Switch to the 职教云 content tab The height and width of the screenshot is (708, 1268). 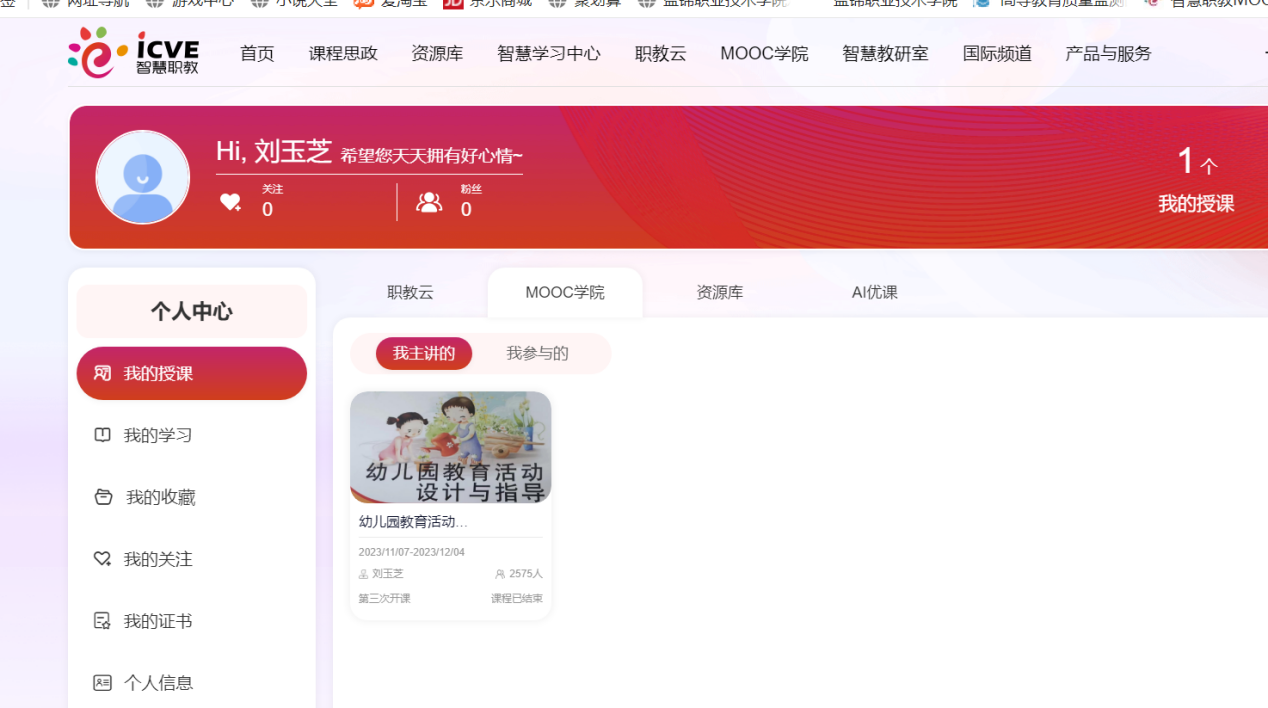tap(410, 292)
